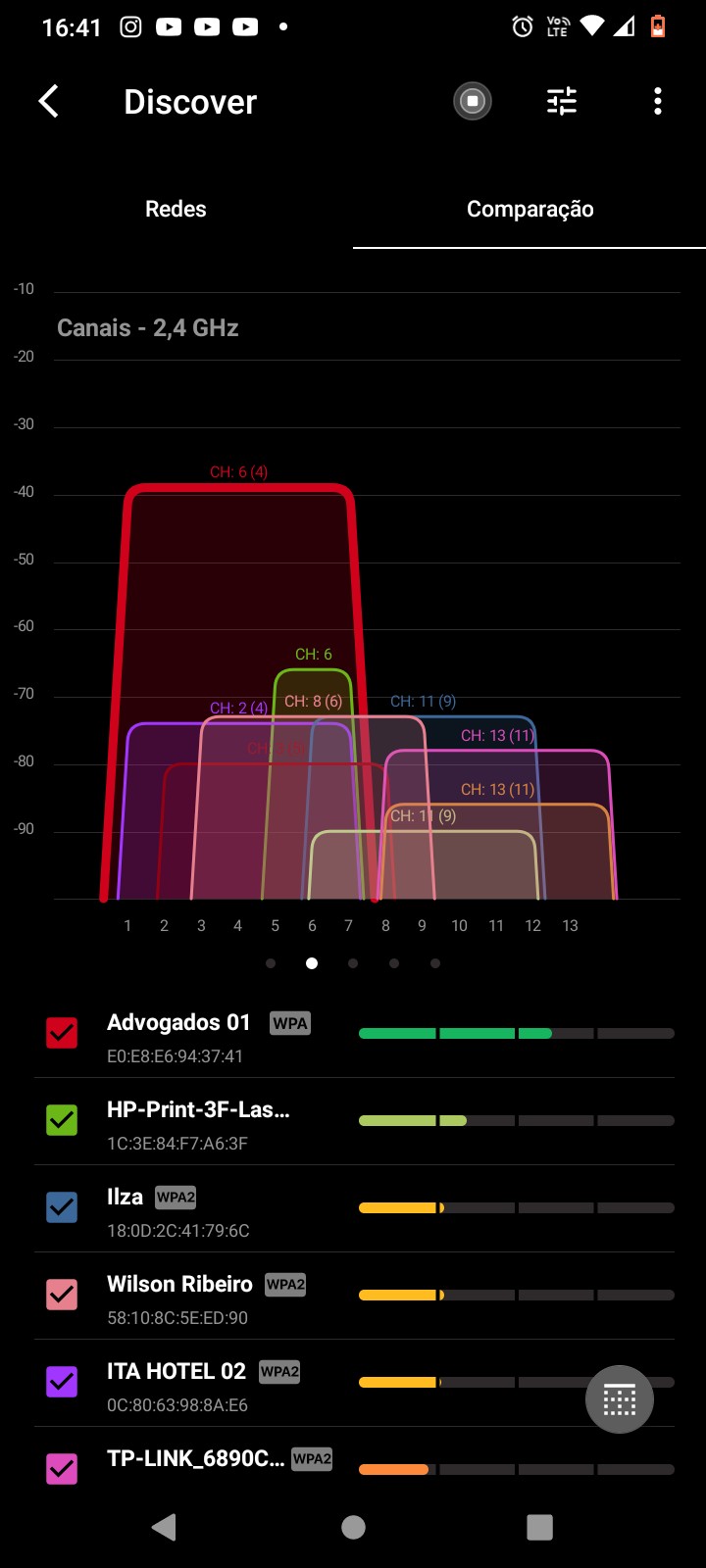706x1568 pixels.
Task: Jump to the third chart page dot
Action: tap(353, 963)
